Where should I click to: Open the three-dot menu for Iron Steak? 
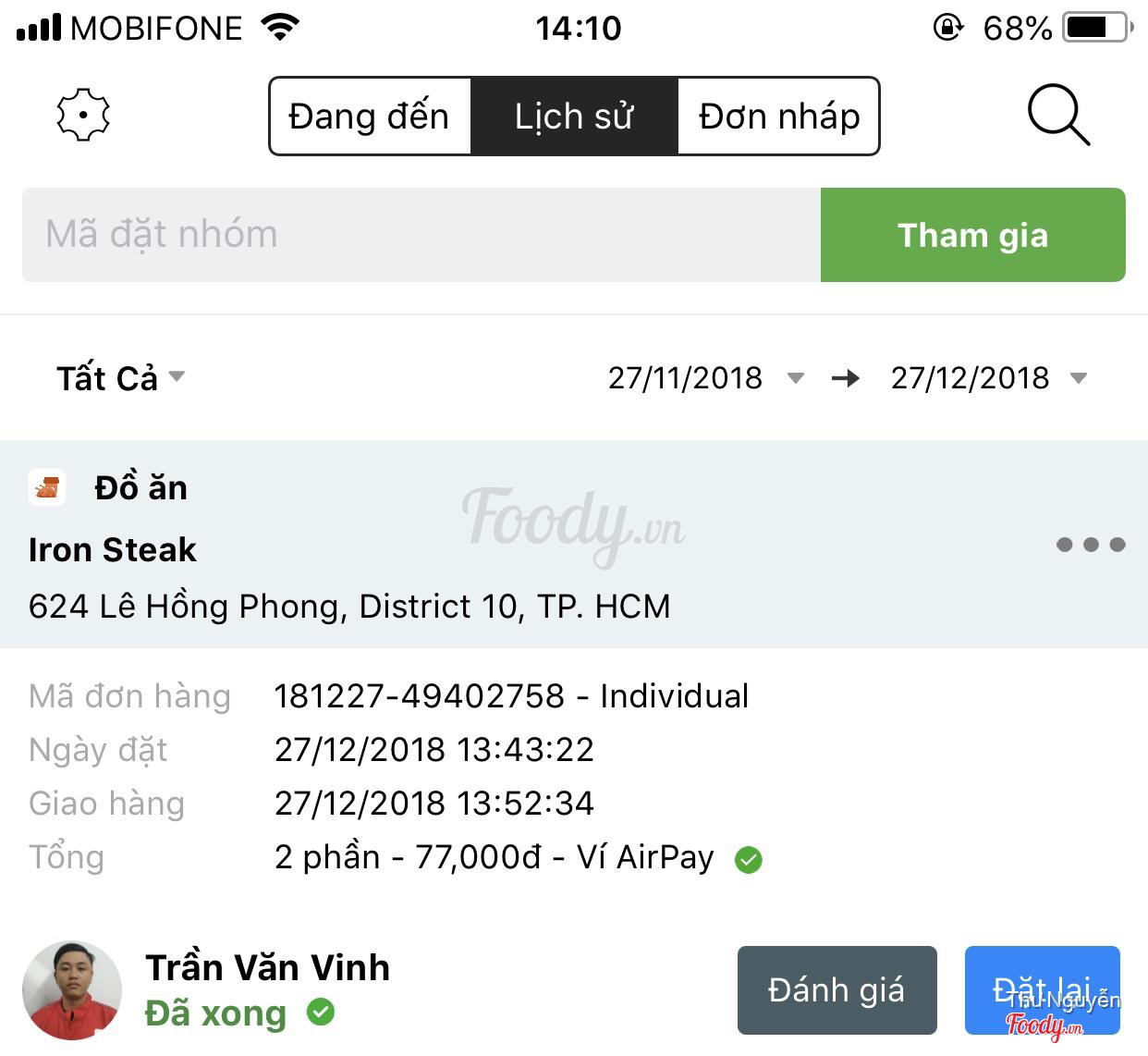pos(1090,545)
